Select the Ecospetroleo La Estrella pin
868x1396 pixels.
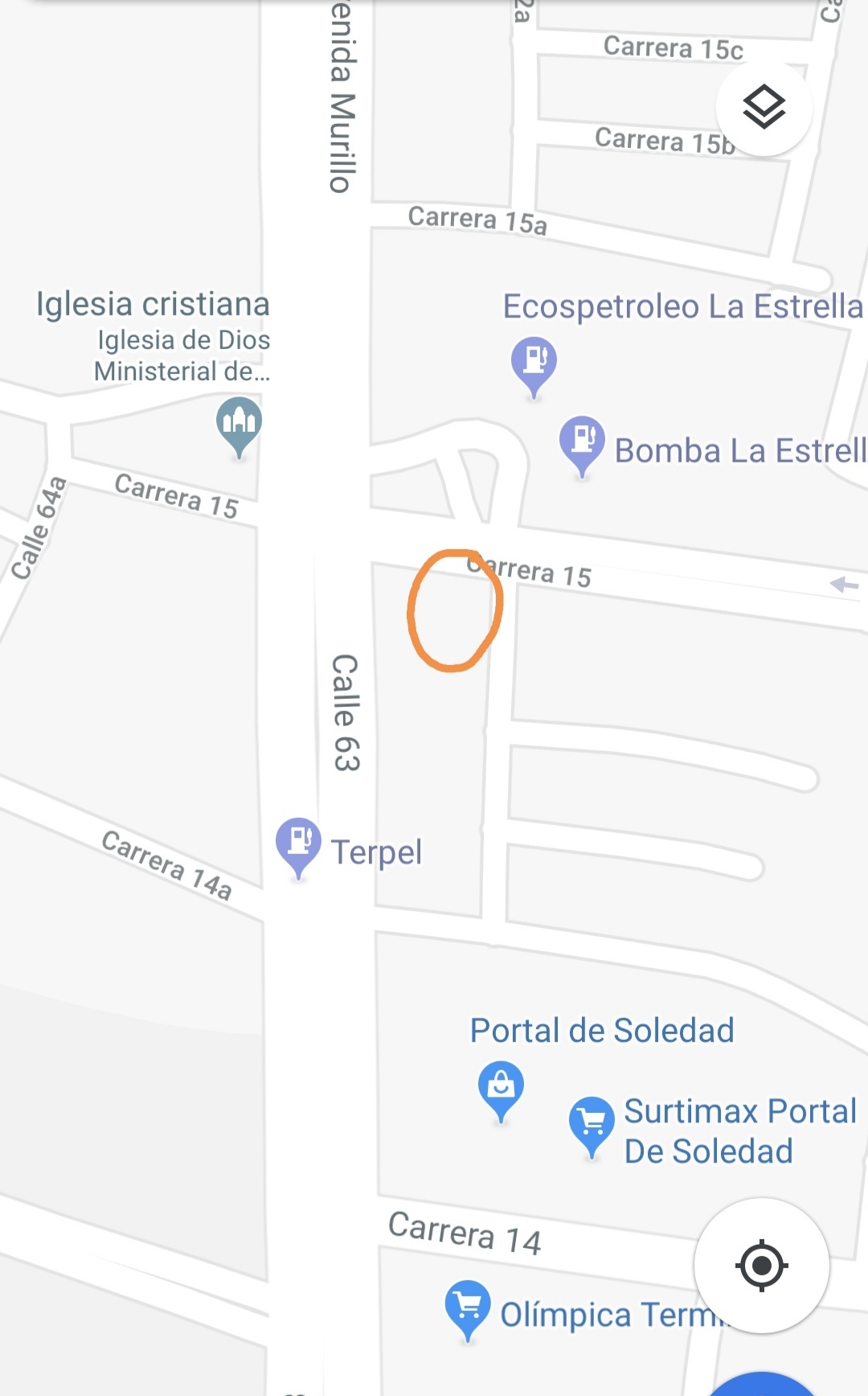click(534, 360)
